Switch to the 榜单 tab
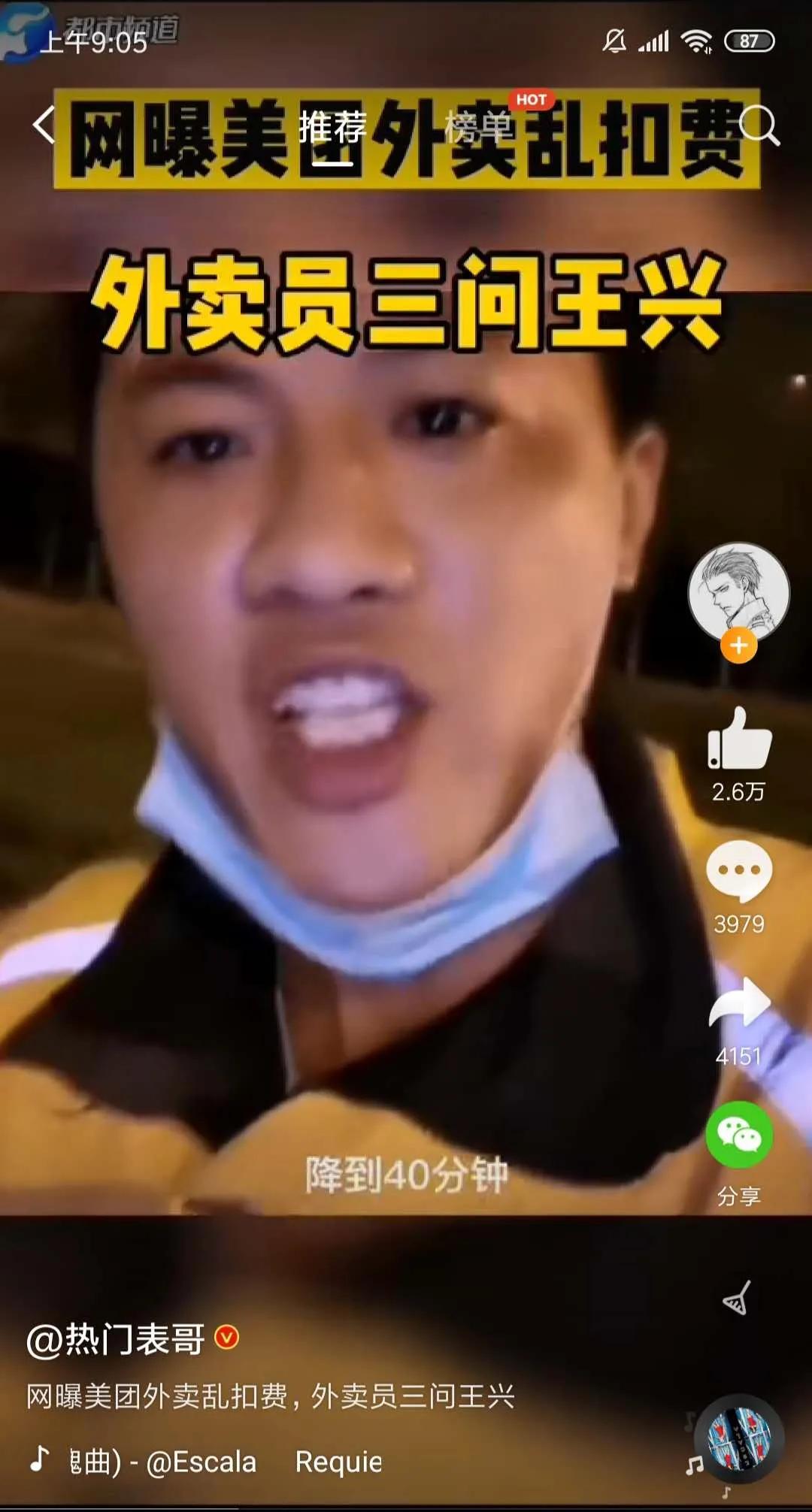812x1512 pixels. [x=478, y=128]
